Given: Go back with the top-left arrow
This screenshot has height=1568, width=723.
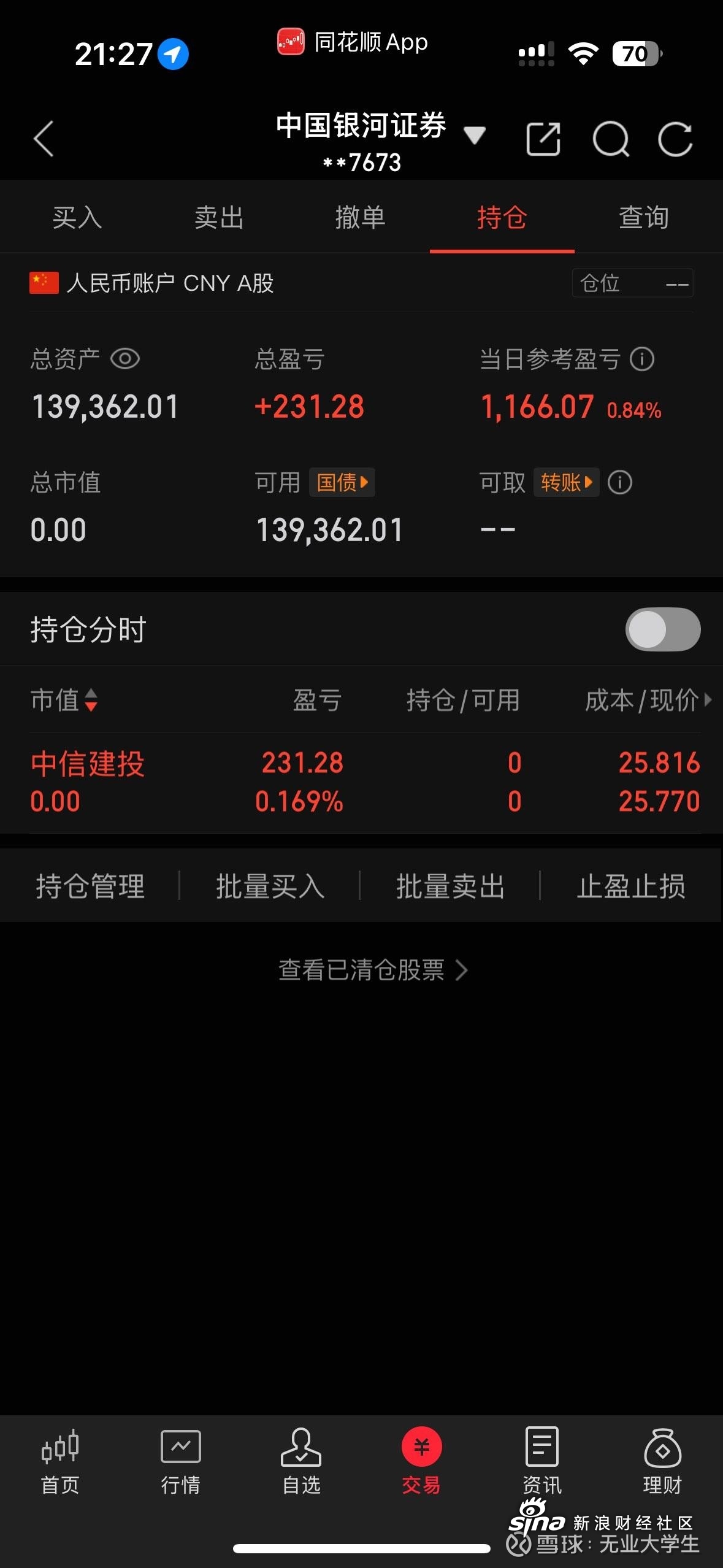Looking at the screenshot, I should (x=43, y=139).
